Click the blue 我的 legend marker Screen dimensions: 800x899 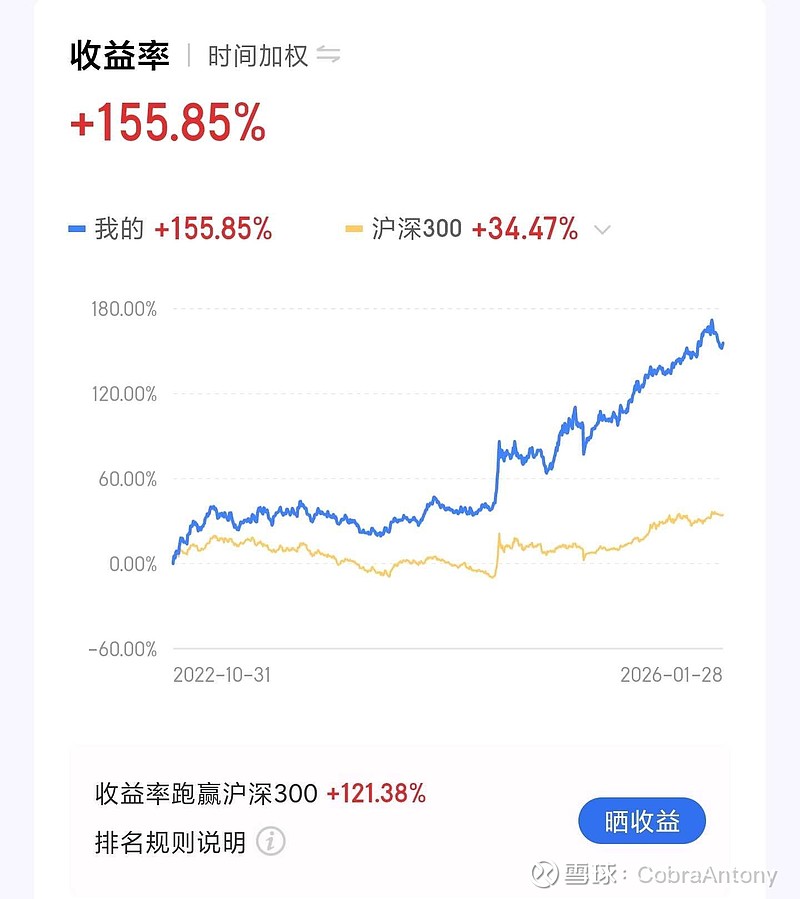(x=79, y=229)
